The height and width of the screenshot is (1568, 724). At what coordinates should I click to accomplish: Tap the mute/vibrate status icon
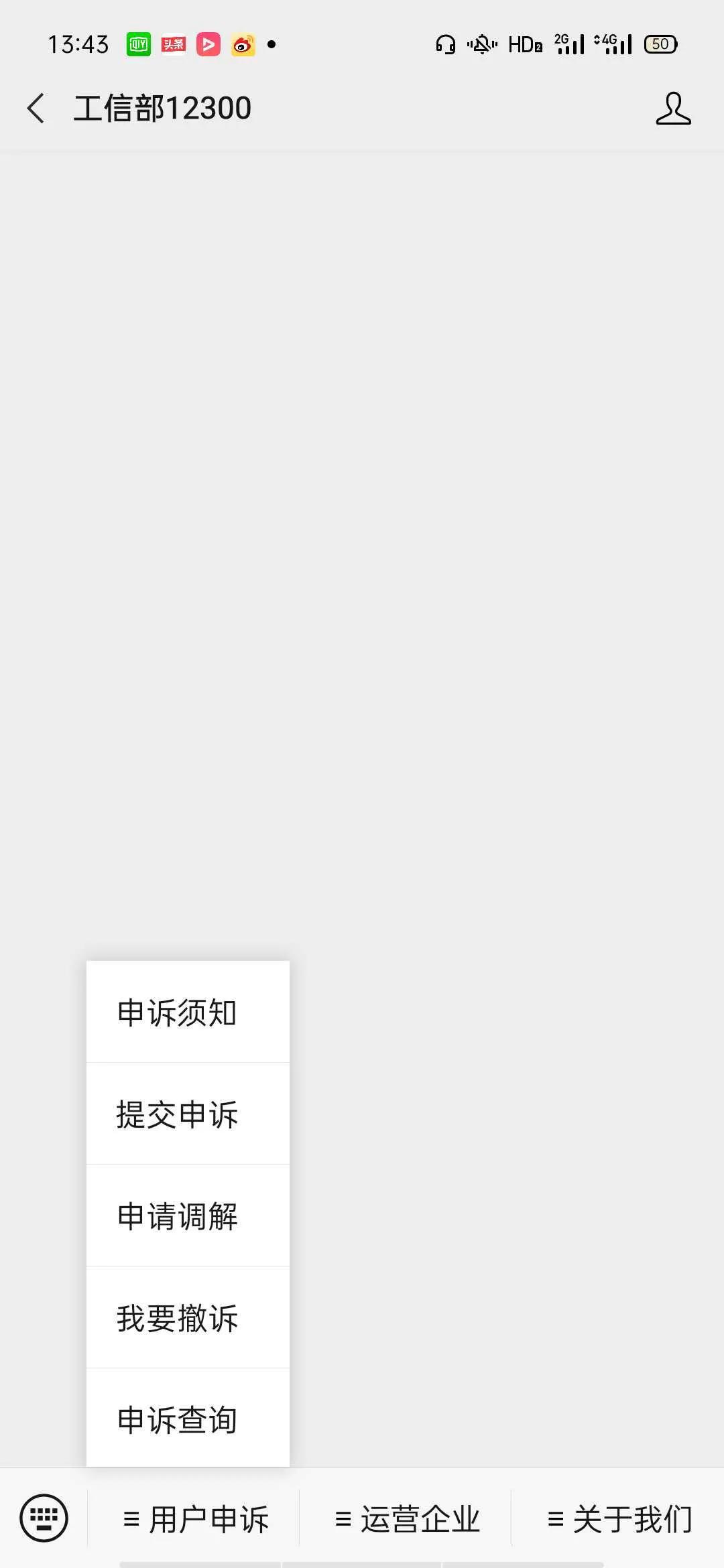(x=481, y=44)
